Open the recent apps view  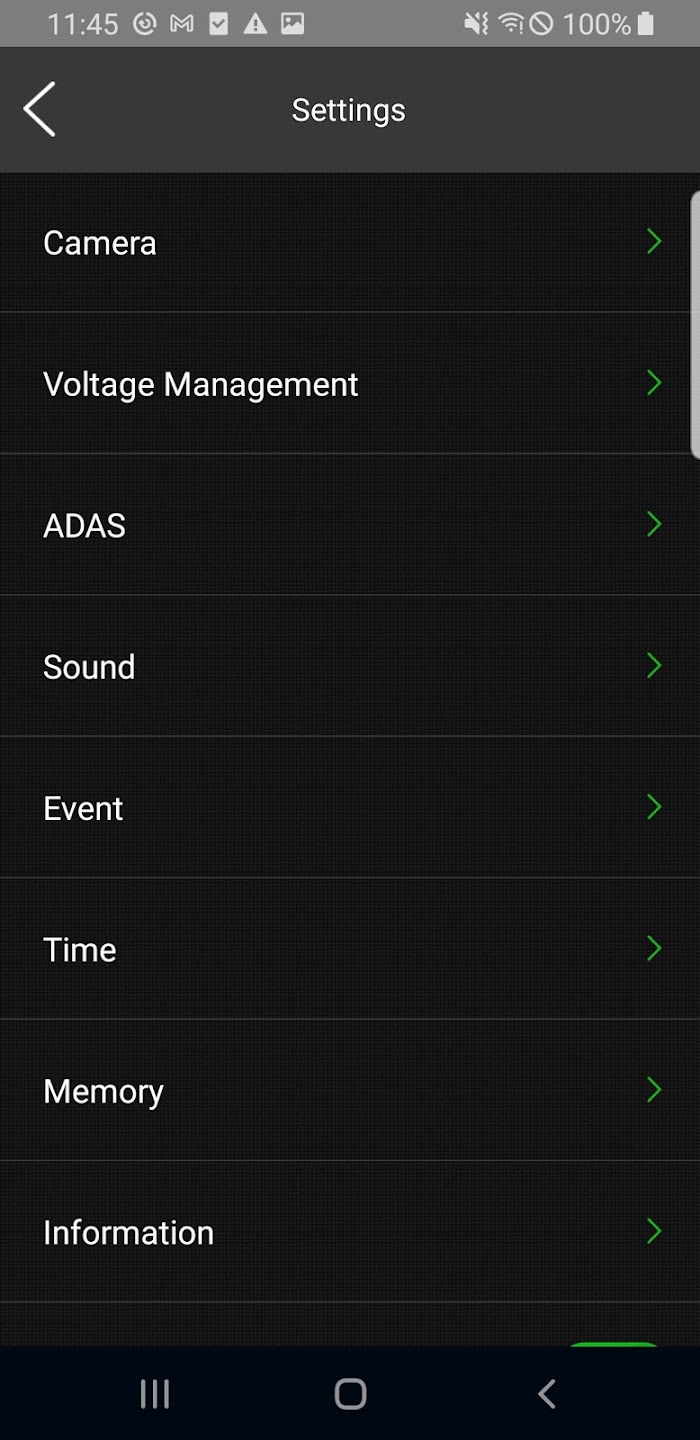click(x=155, y=1393)
